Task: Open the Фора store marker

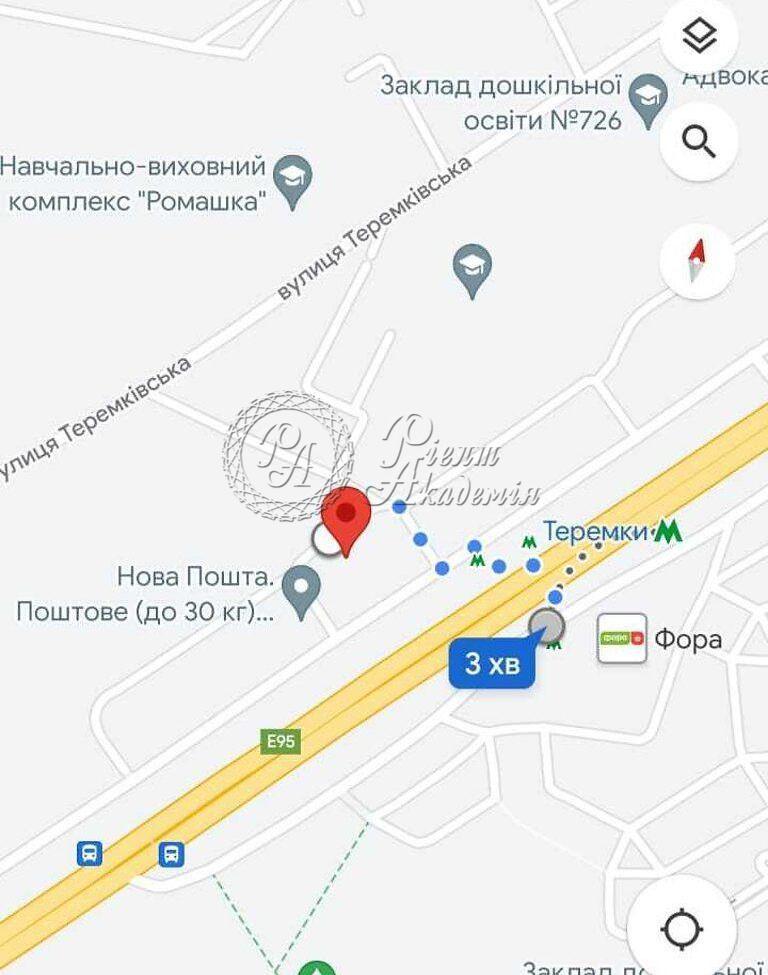Action: 622,638
